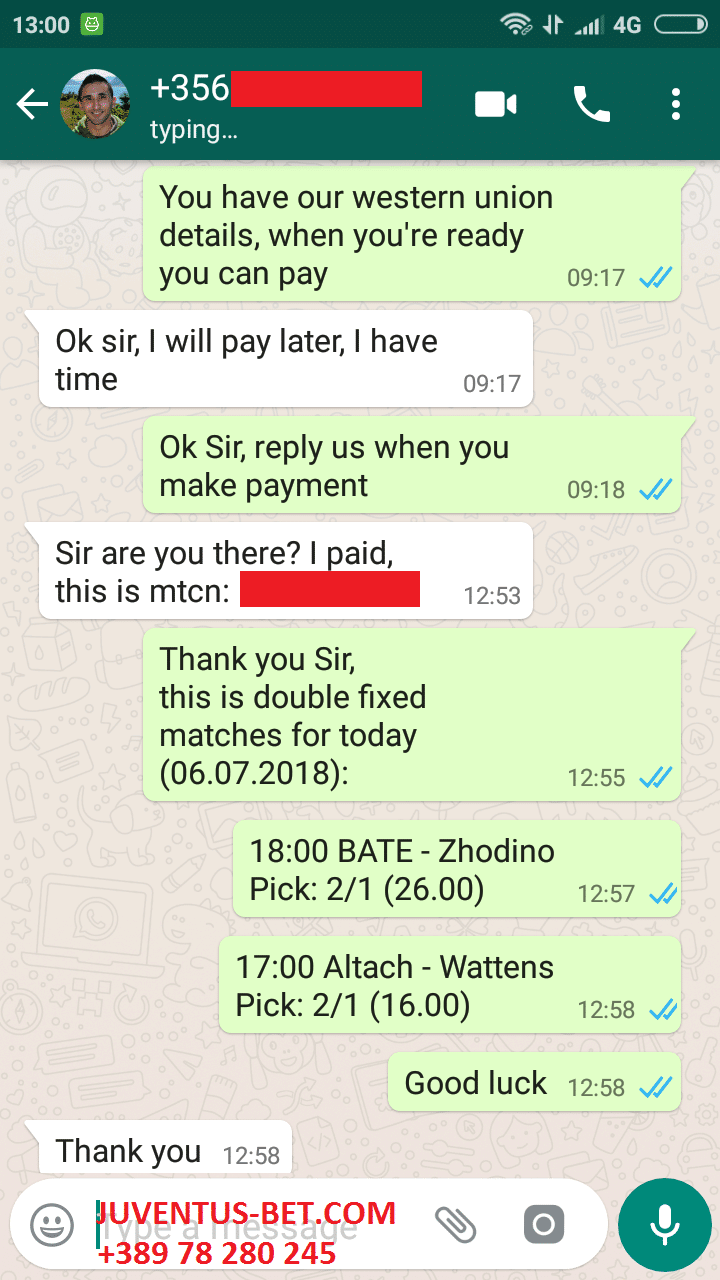Open the emoji picker

52,1225
